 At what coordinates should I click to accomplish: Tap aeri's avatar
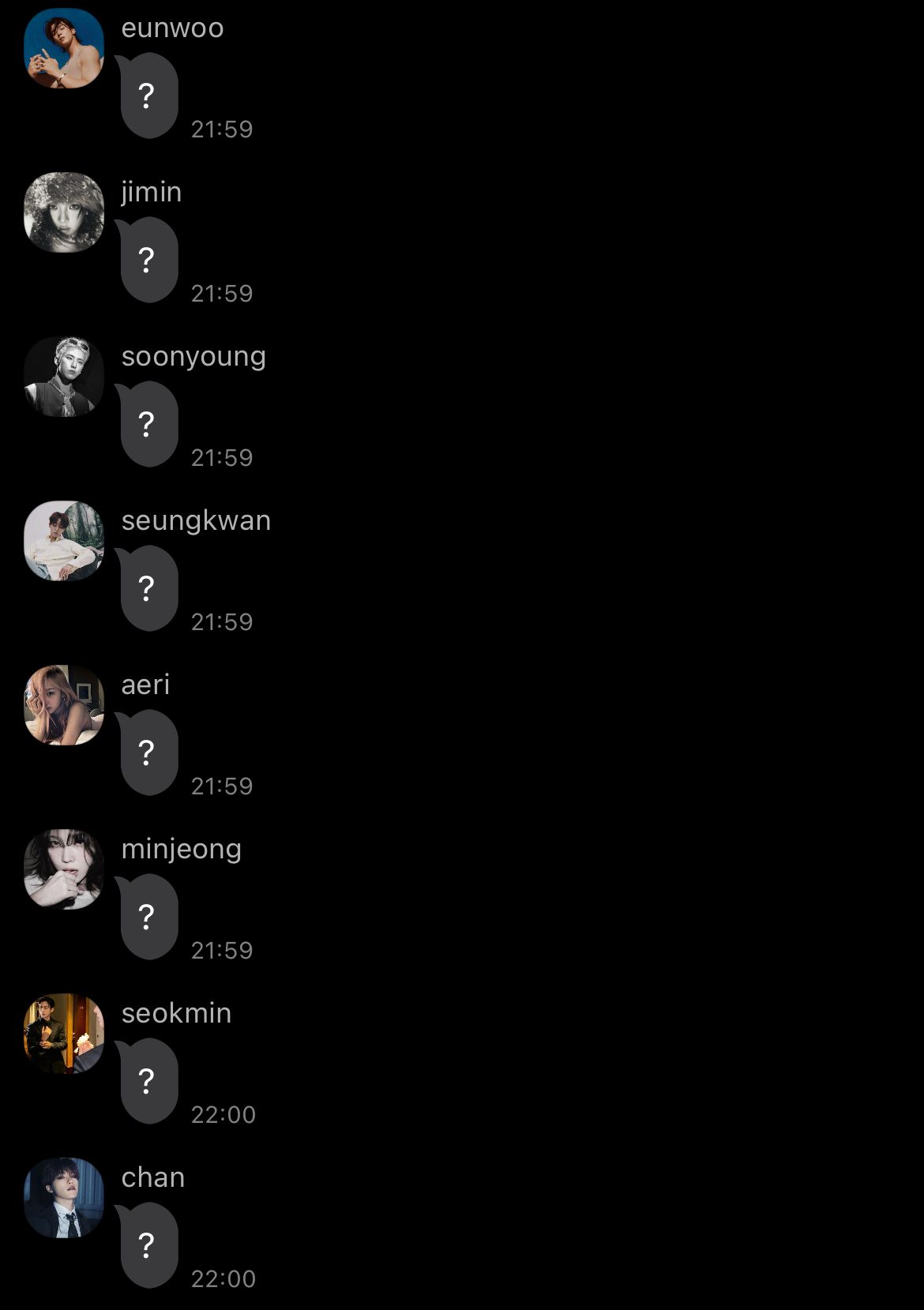[64, 705]
